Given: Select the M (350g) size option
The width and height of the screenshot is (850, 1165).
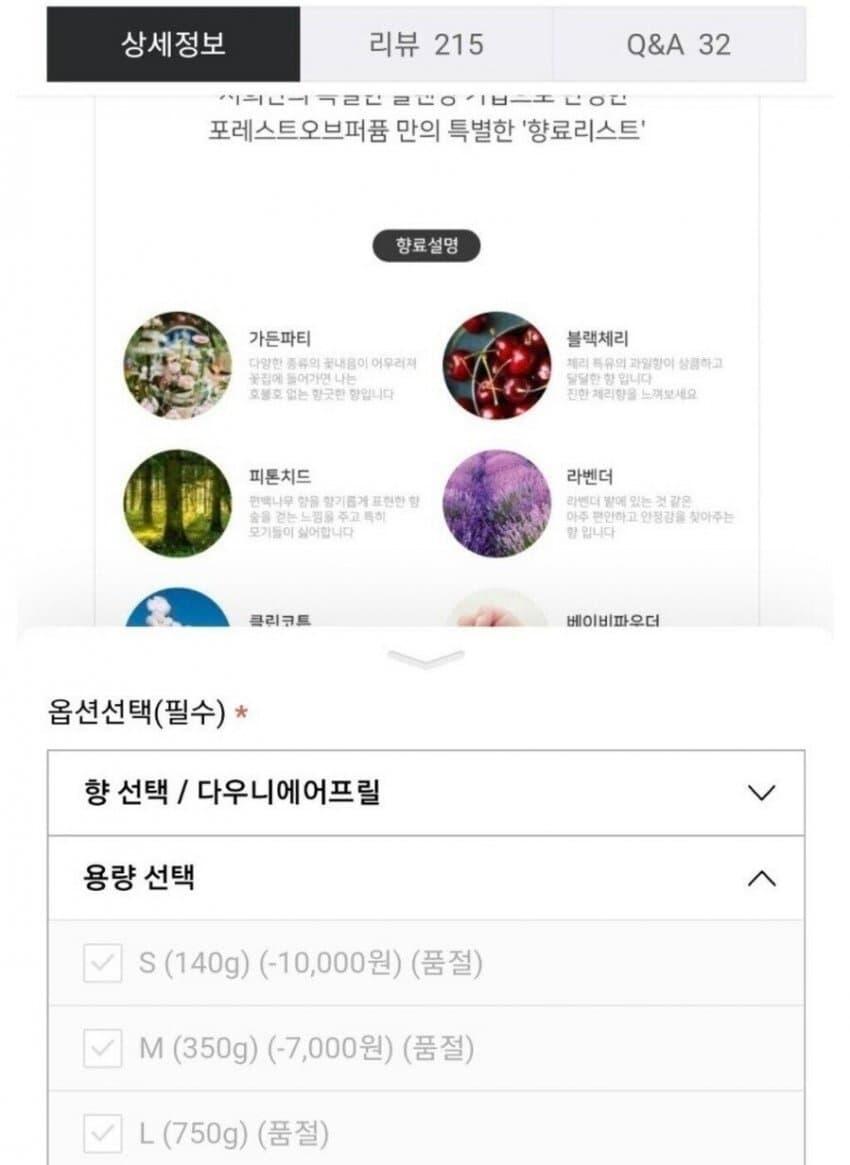Looking at the screenshot, I should click(x=306, y=1049).
